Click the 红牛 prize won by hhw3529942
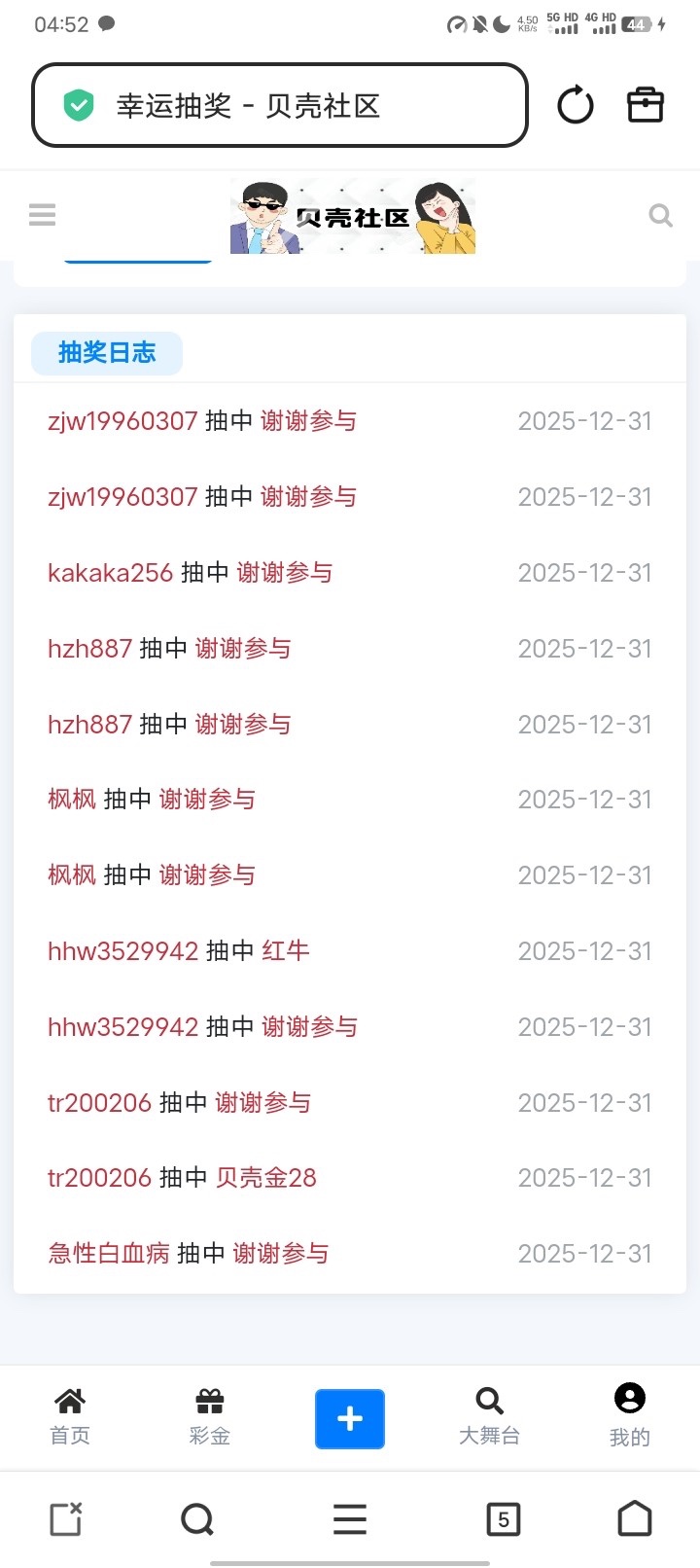 click(285, 951)
